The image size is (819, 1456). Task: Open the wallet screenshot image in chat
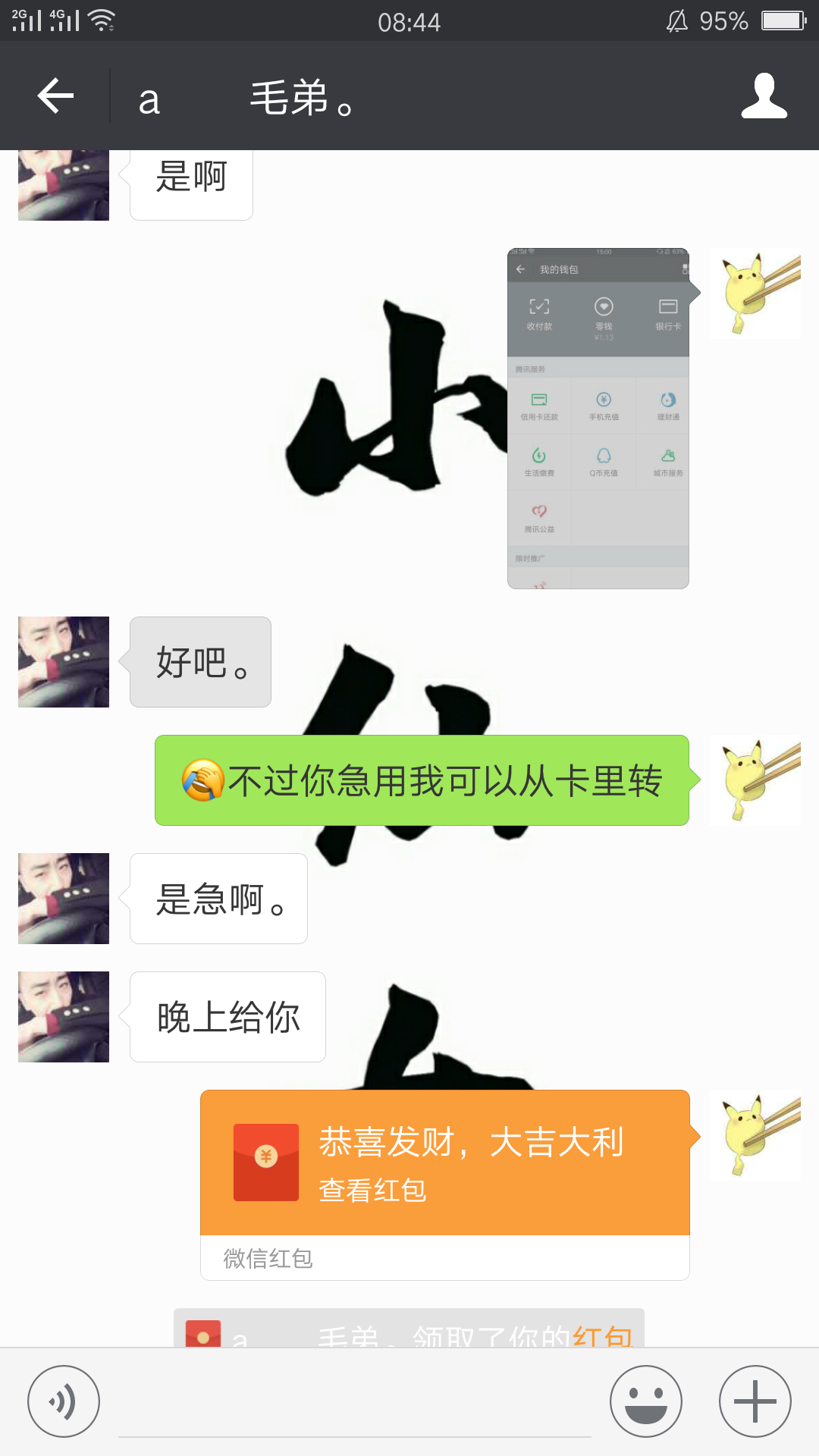(598, 418)
